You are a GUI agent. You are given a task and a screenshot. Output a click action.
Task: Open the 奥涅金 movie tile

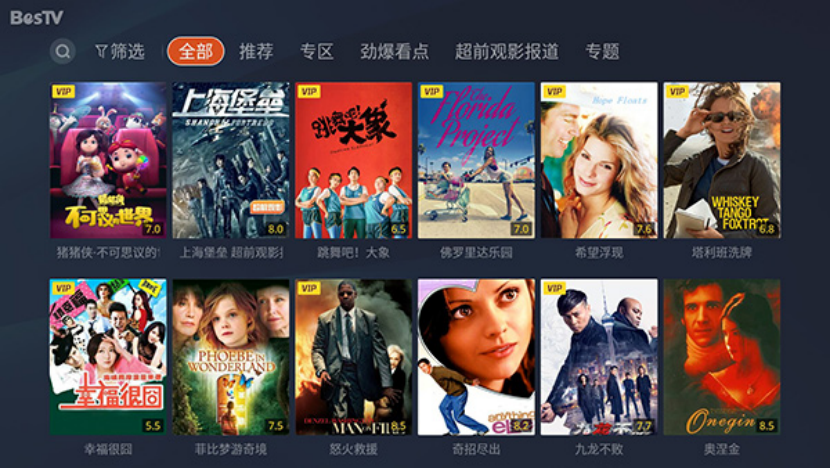coord(721,357)
